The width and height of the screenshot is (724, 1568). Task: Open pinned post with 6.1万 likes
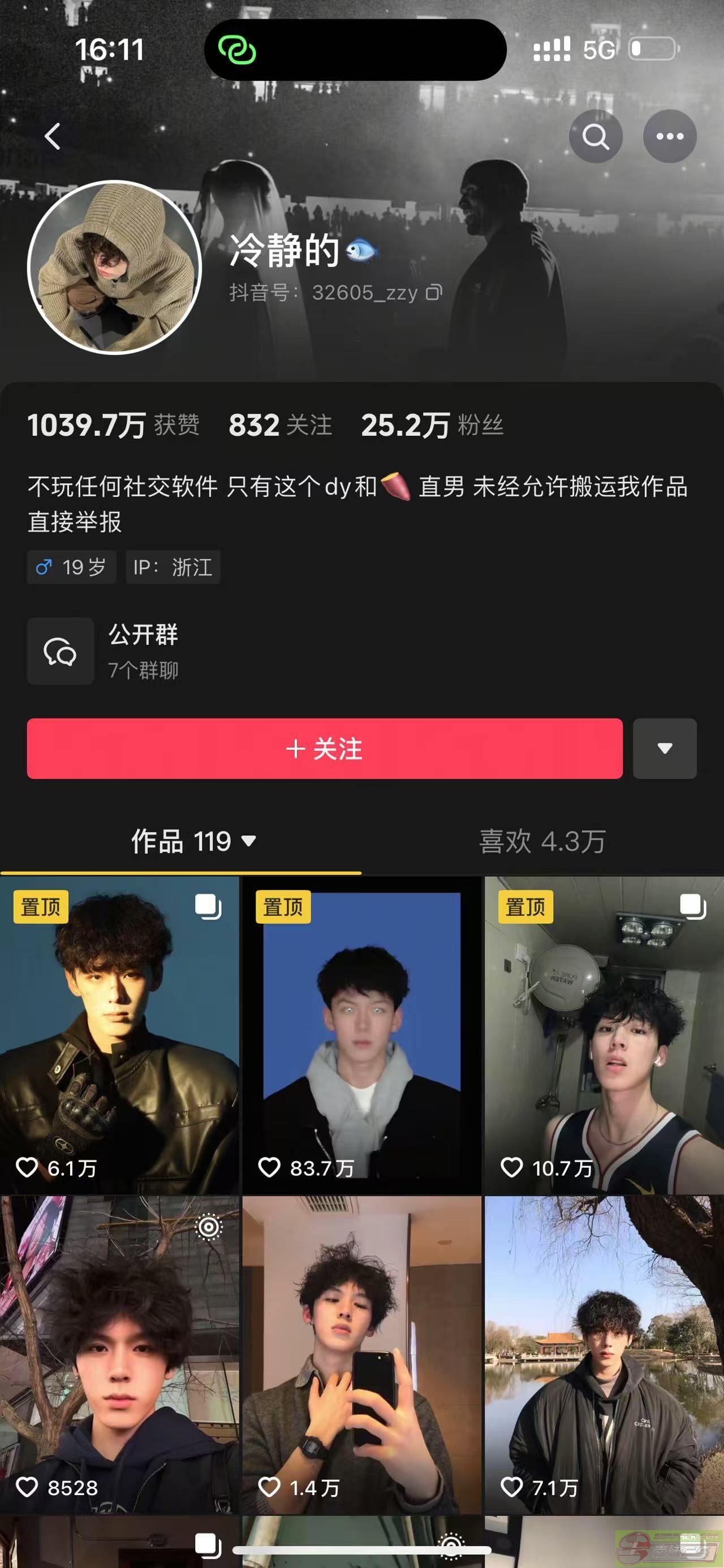click(x=119, y=1035)
